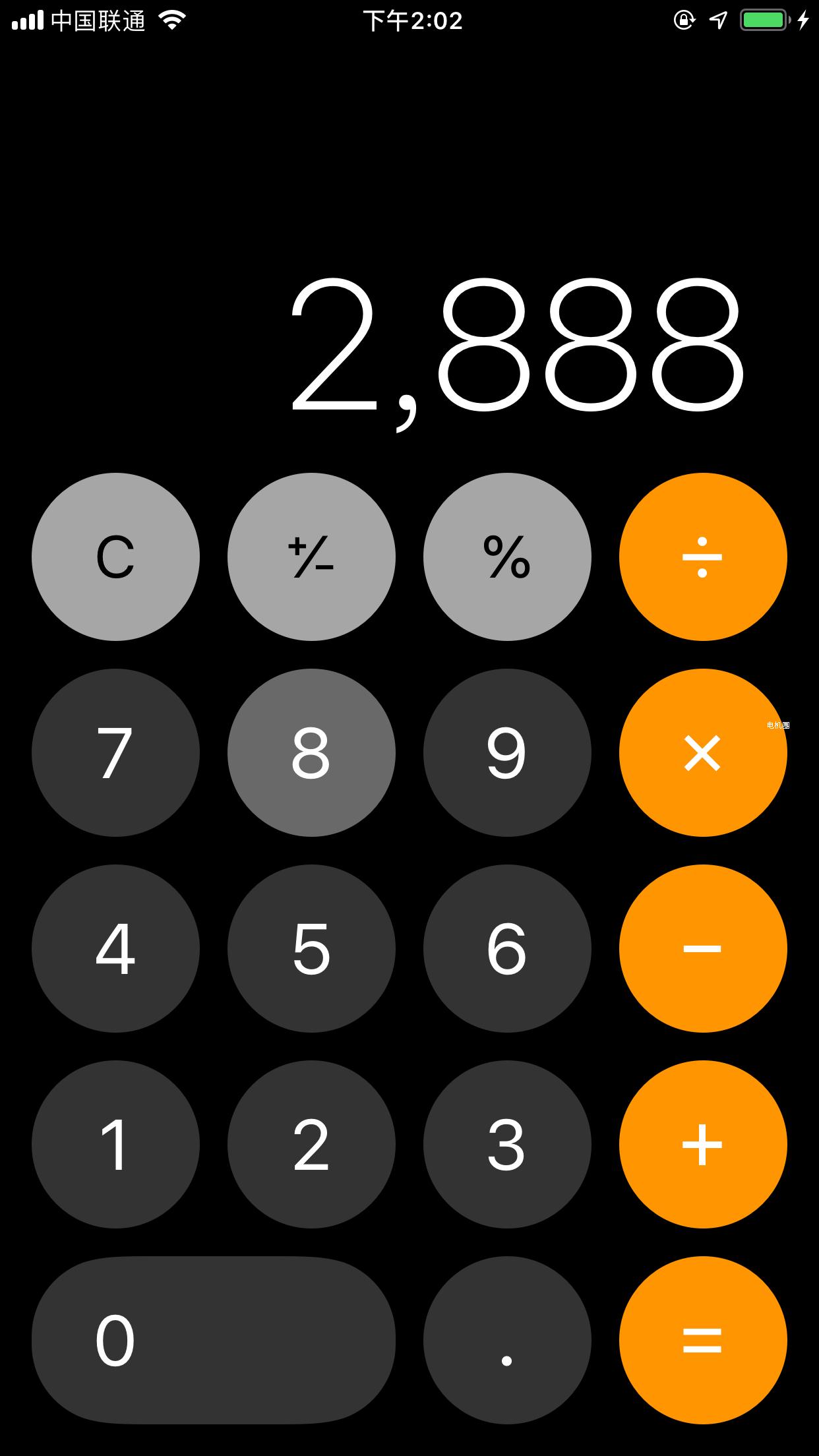This screenshot has width=819, height=1456.
Task: Toggle the plus/minus sign
Action: click(x=311, y=557)
